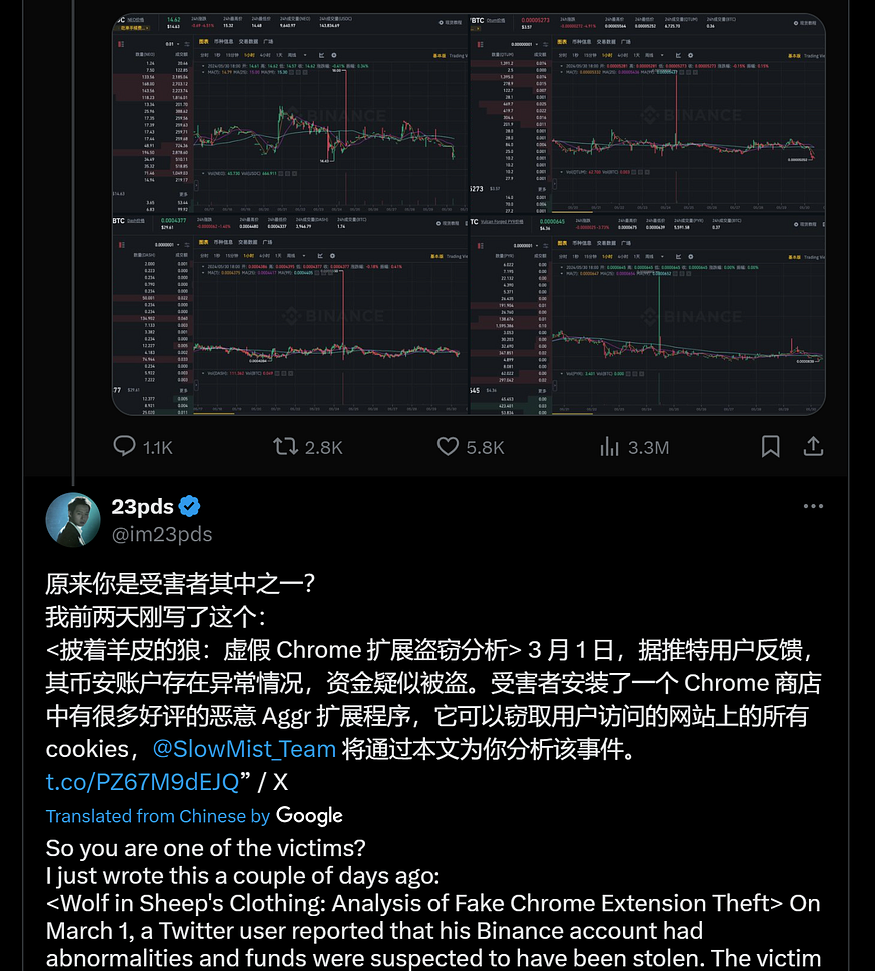Open the t.co/PZ67M9dEJQ link

tap(142, 781)
